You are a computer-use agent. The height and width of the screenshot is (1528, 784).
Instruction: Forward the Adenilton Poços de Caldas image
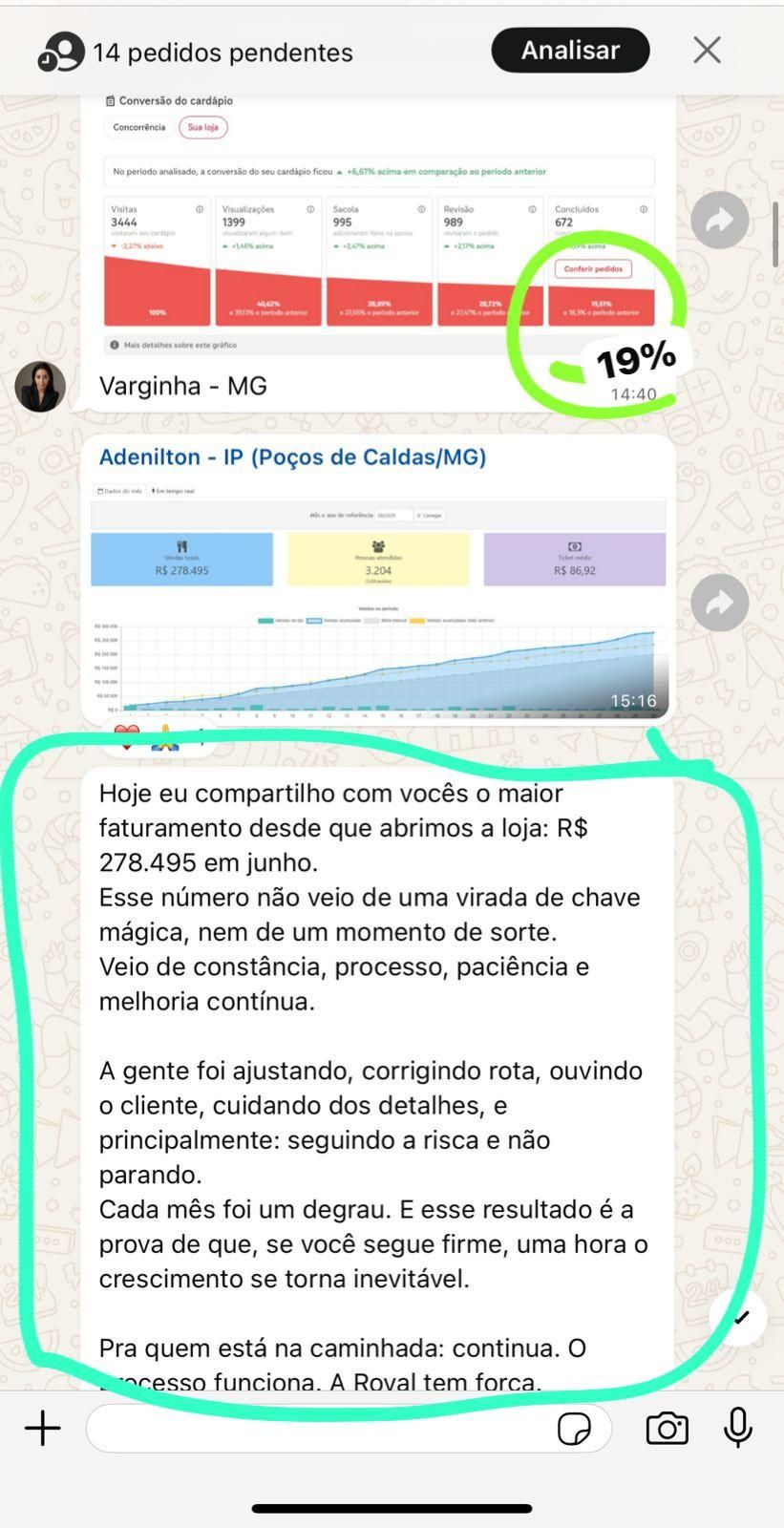(x=719, y=603)
